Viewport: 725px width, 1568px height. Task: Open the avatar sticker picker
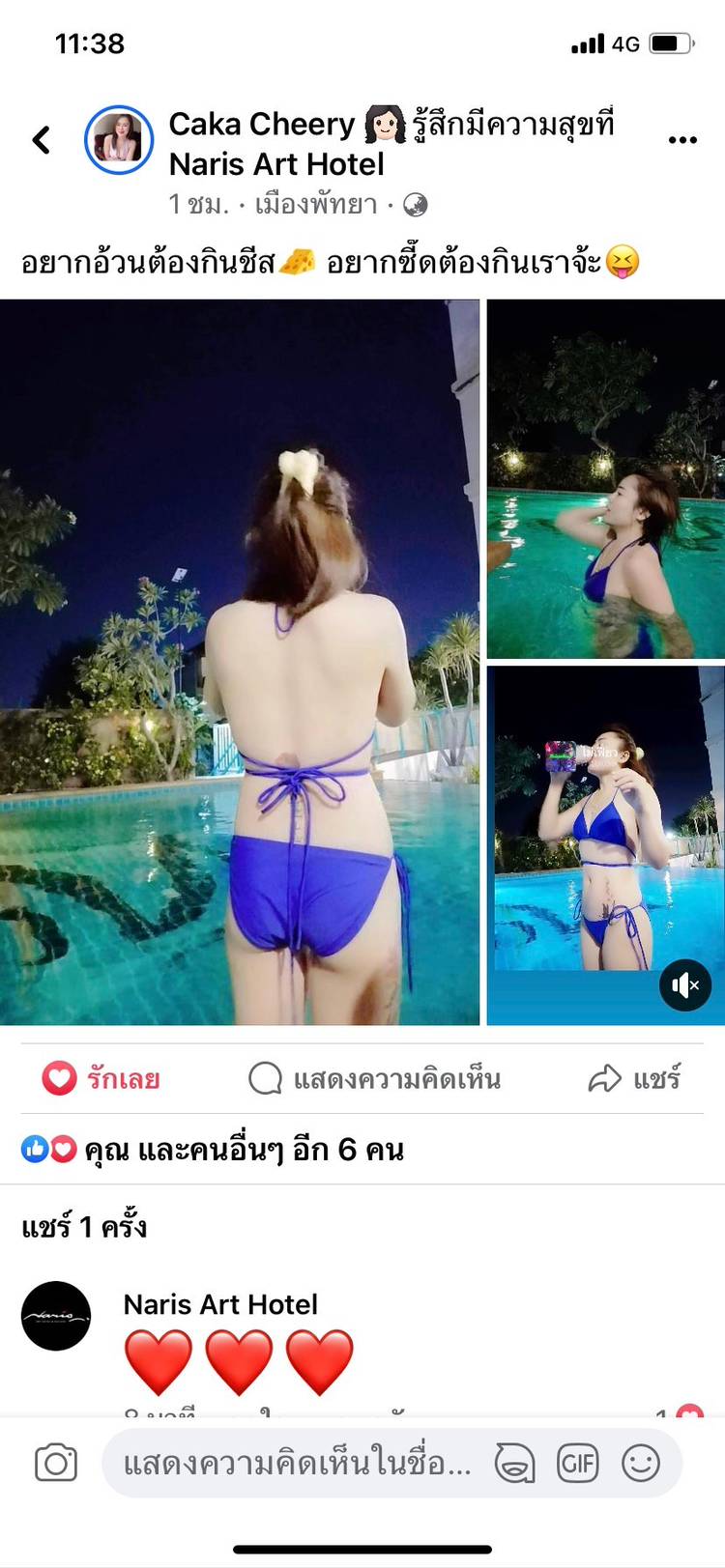(x=515, y=1463)
